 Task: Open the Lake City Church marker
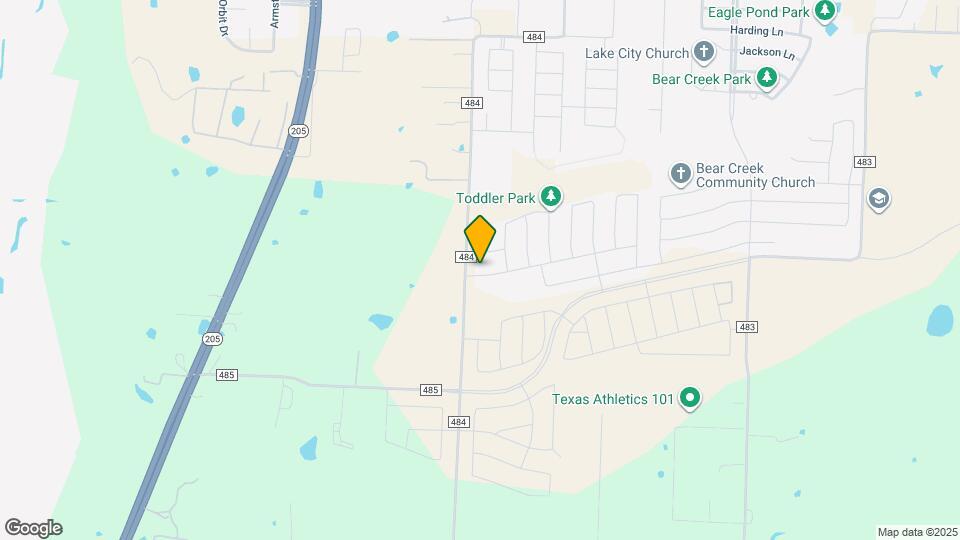(704, 53)
